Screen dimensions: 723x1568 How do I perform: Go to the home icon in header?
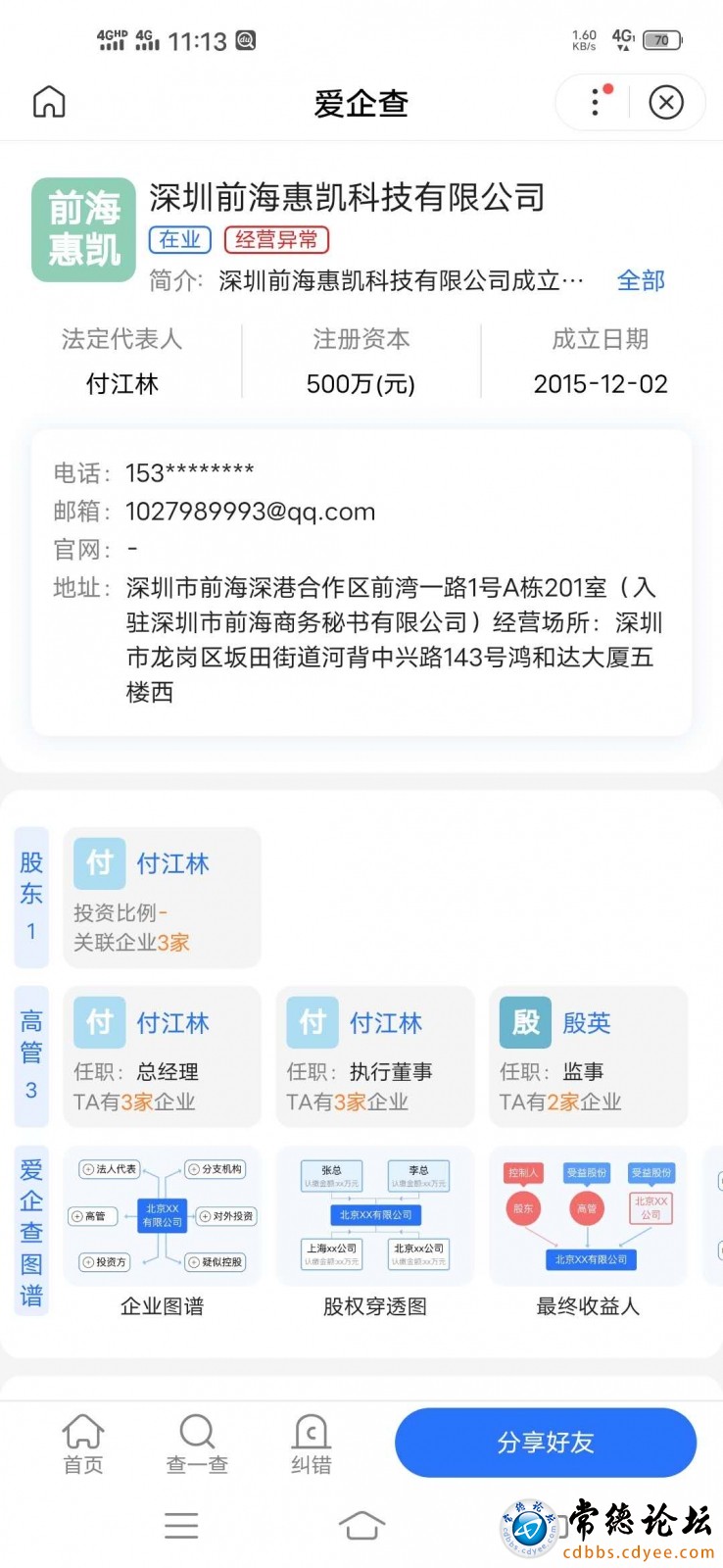[x=49, y=102]
